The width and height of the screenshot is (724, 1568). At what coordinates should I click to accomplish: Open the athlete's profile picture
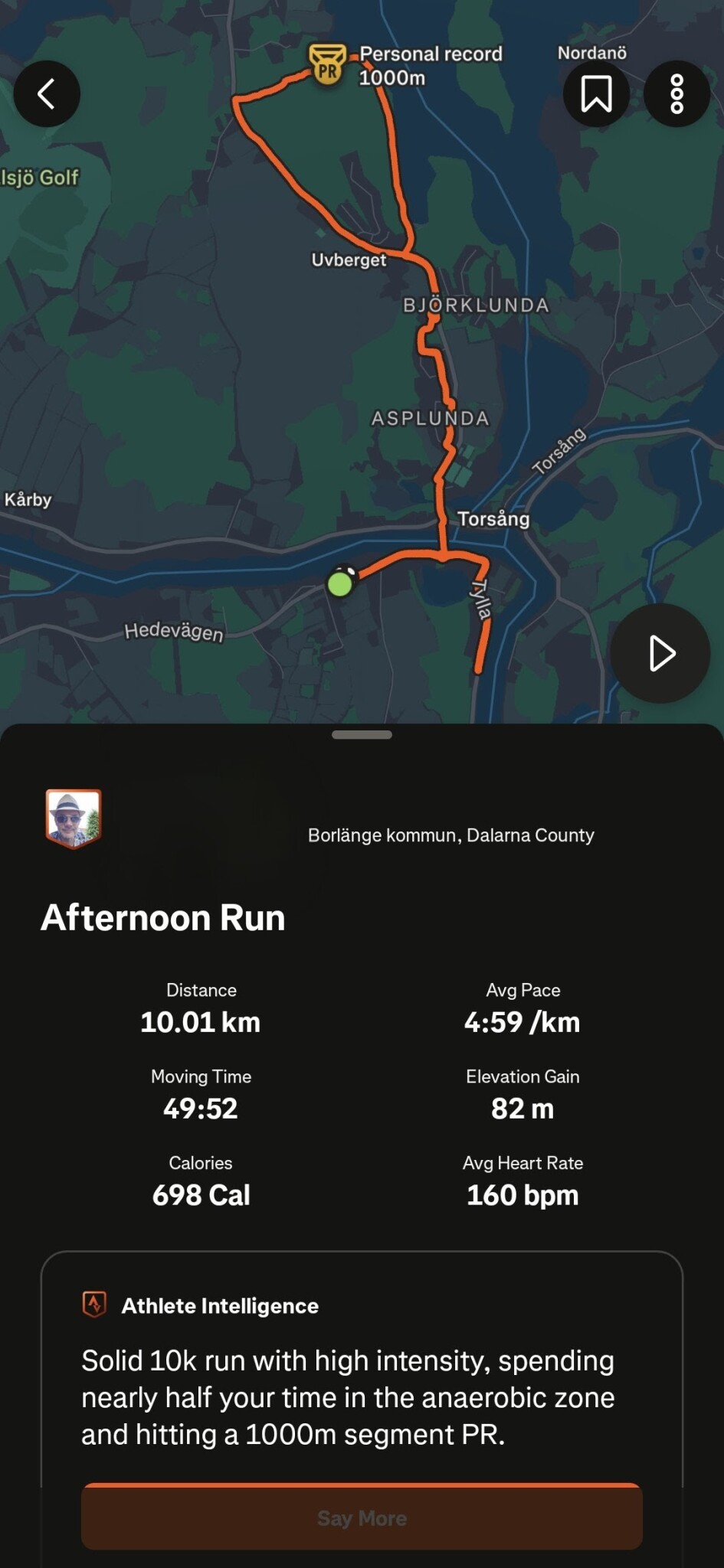tap(74, 818)
